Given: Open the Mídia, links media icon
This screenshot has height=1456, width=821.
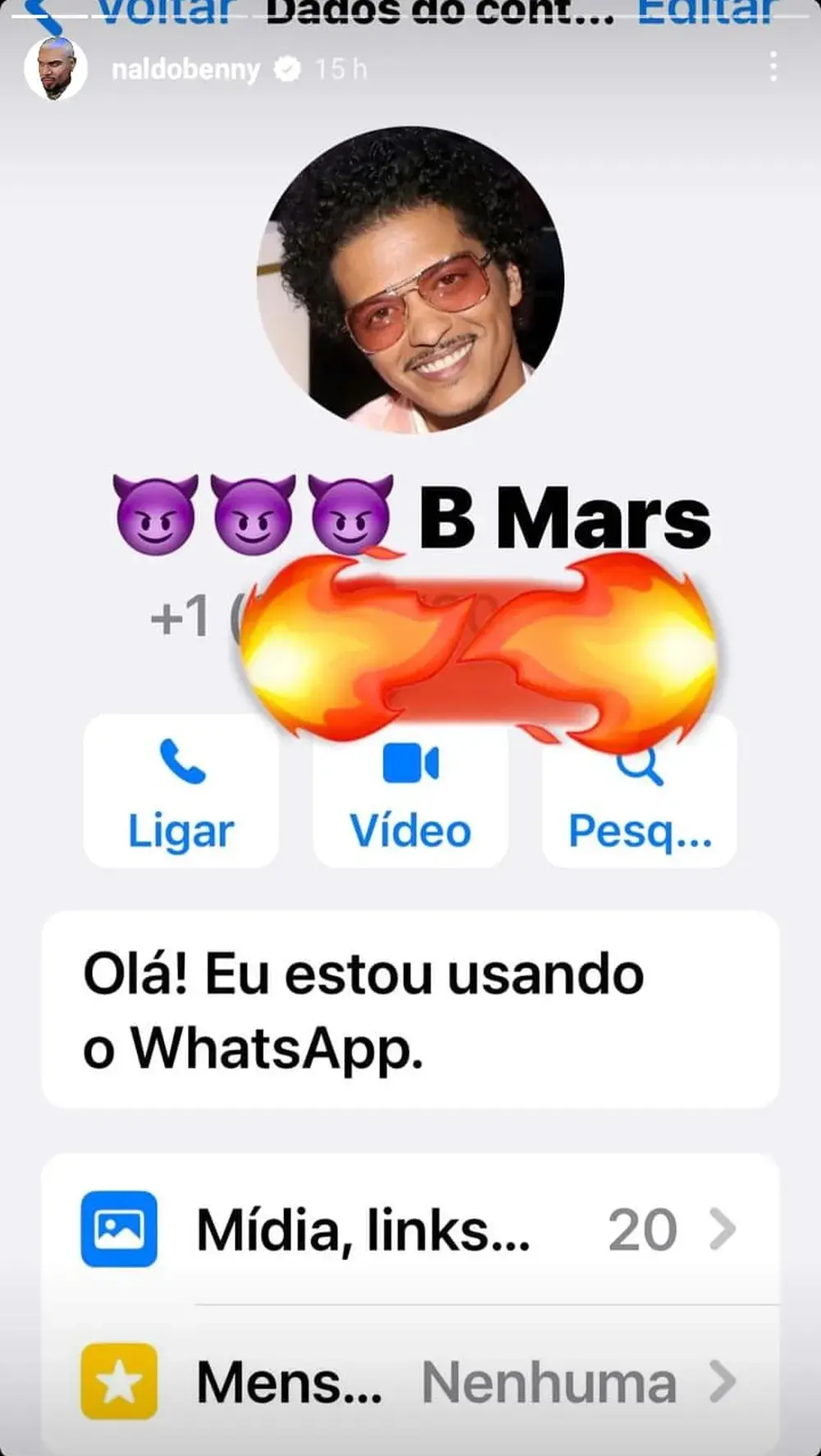Looking at the screenshot, I should click(x=120, y=1228).
